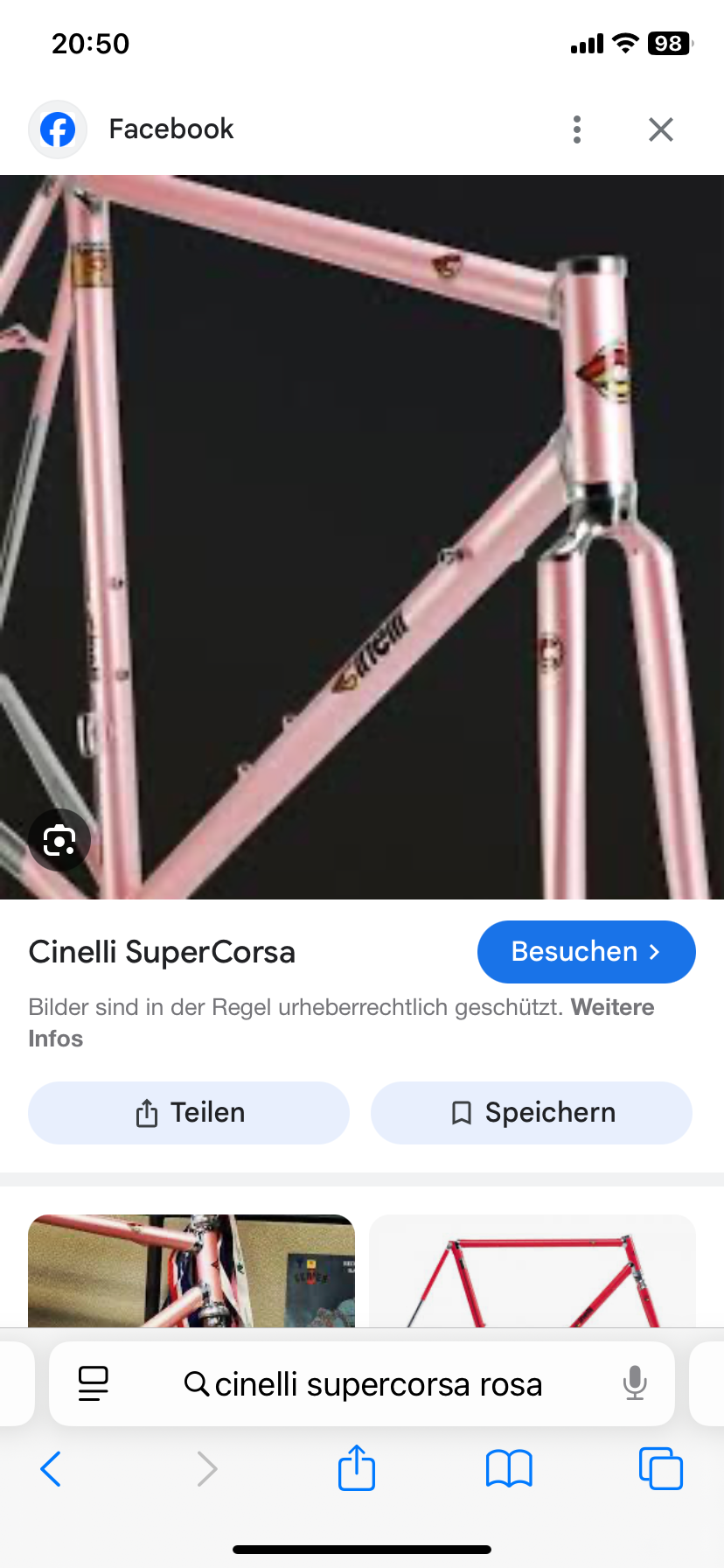Show all open Safari tabs
Viewport: 724px width, 1568px height.
click(x=661, y=1468)
